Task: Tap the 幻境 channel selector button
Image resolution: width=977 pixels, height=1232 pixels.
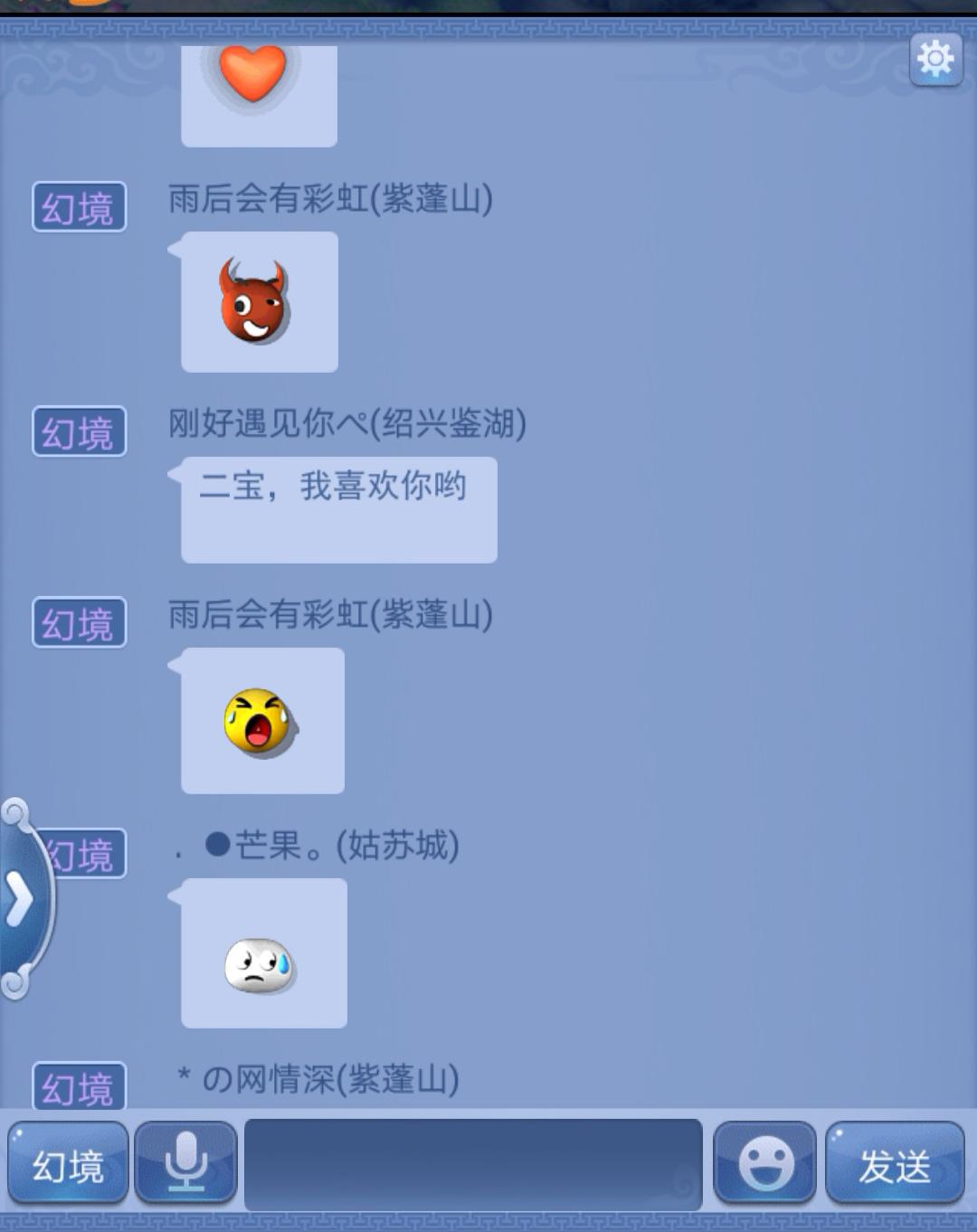Action: pyautogui.click(x=68, y=1164)
